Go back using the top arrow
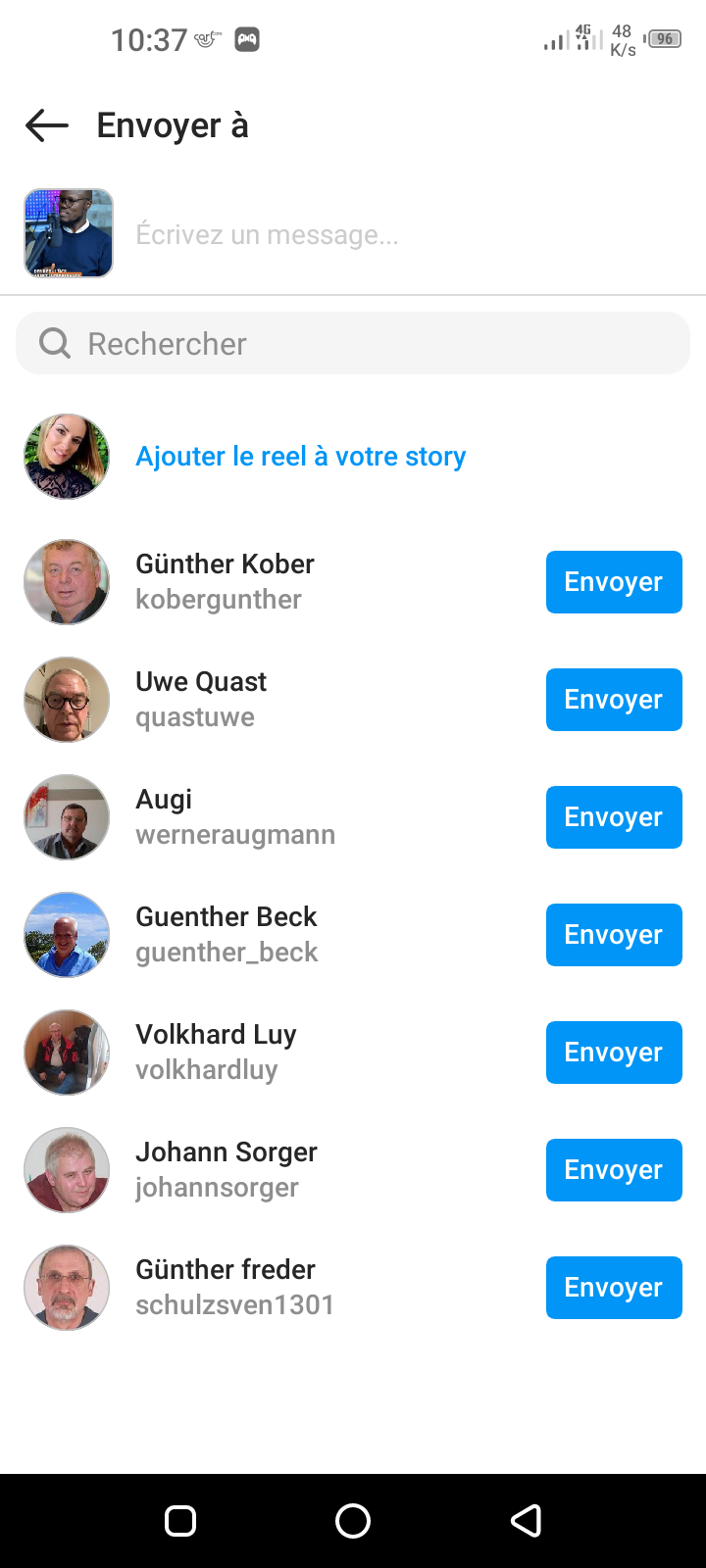The width and height of the screenshot is (706, 1568). [47, 125]
